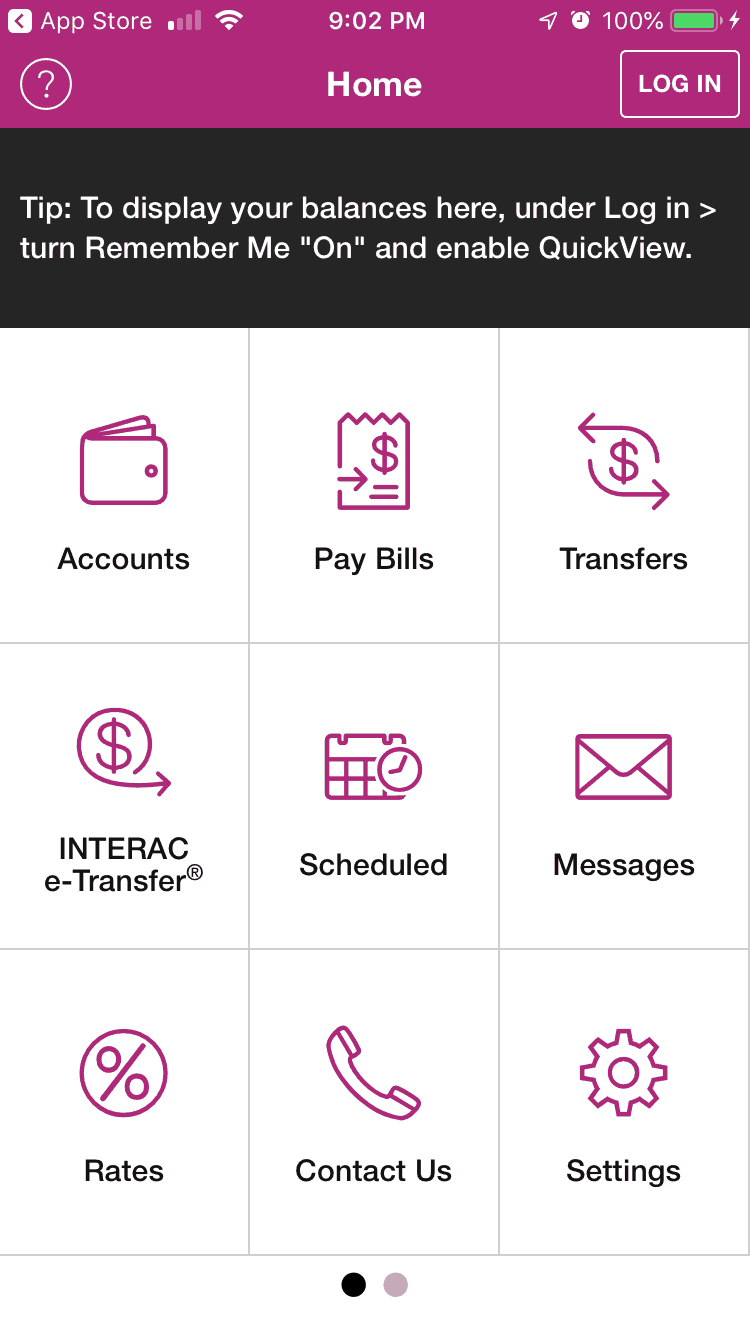Open the help question mark icon
This screenshot has height=1334, width=750.
[x=46, y=85]
